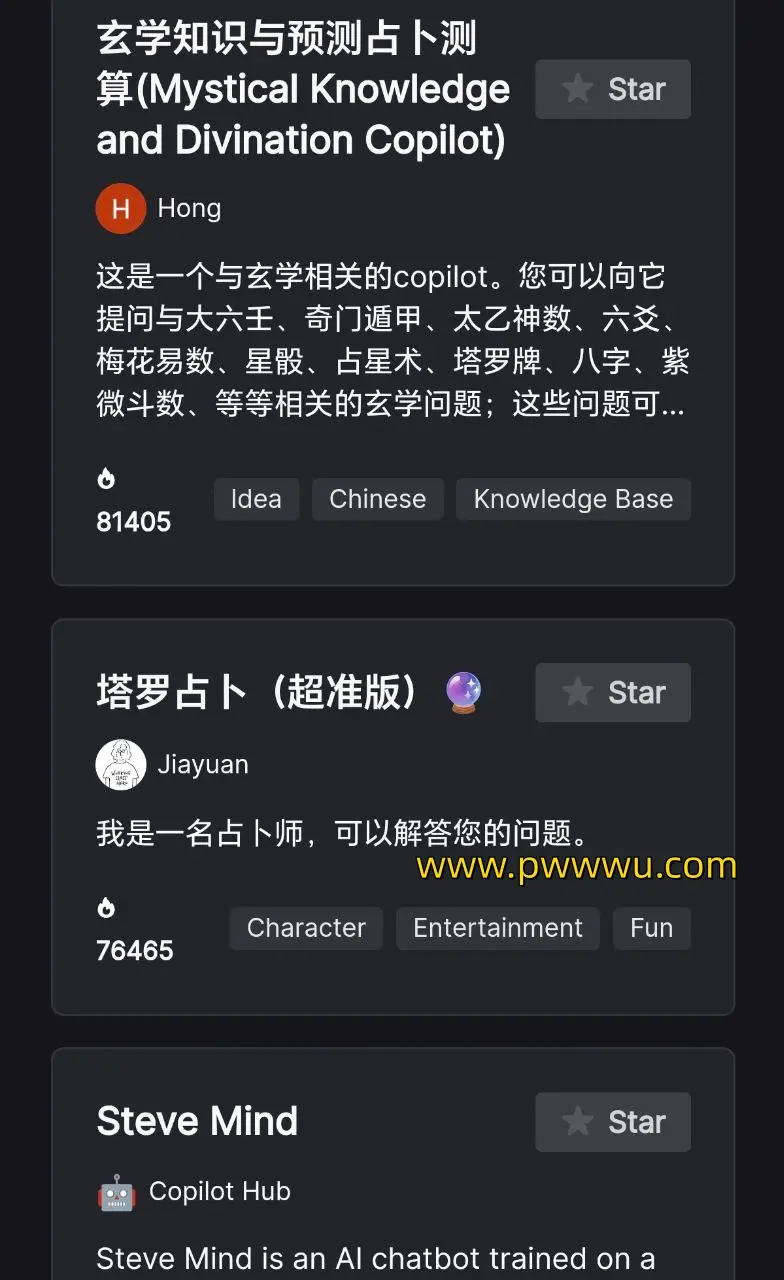
Task: Select the Chinese tag
Action: [x=377, y=499]
